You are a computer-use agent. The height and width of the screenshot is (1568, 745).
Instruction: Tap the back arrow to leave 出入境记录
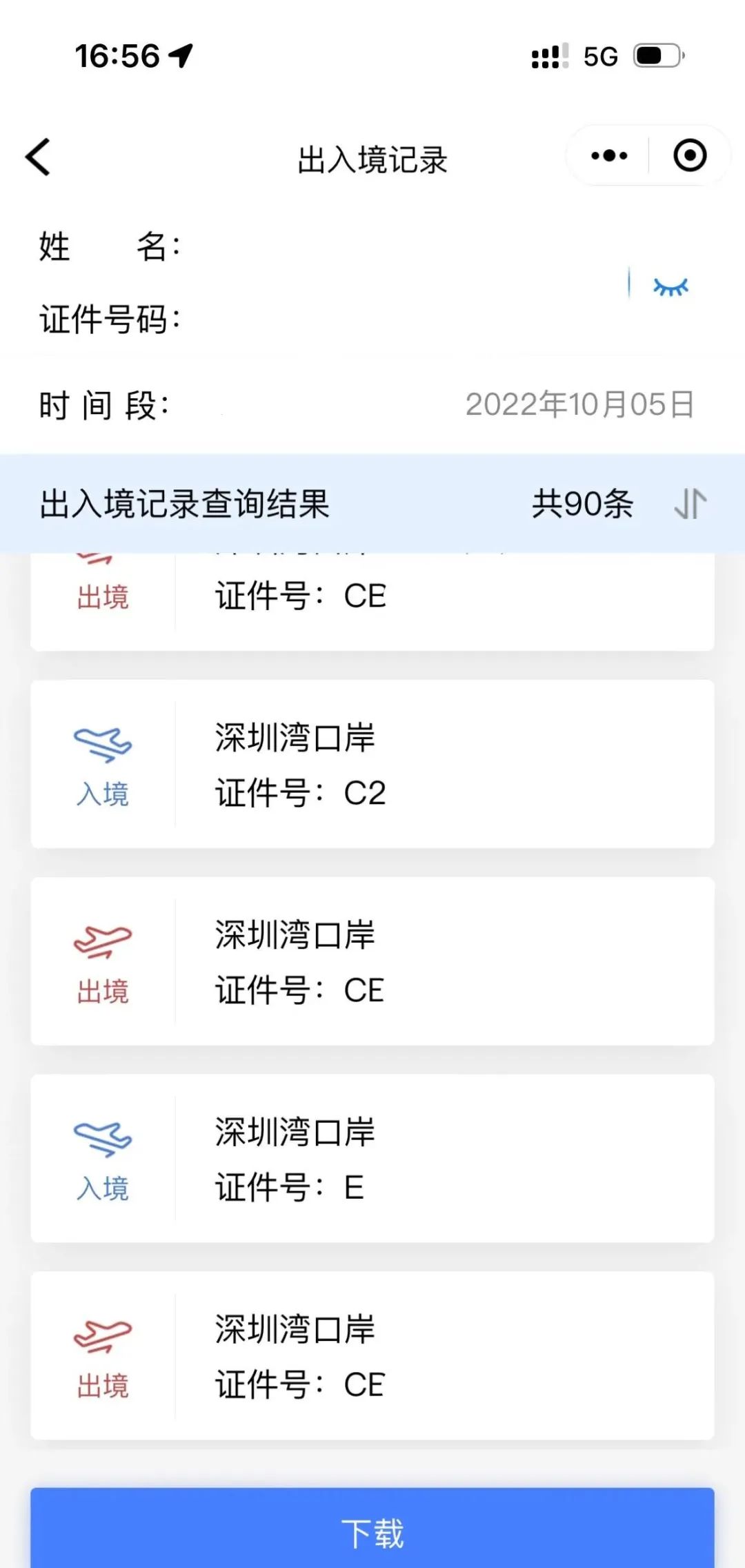pyautogui.click(x=38, y=157)
